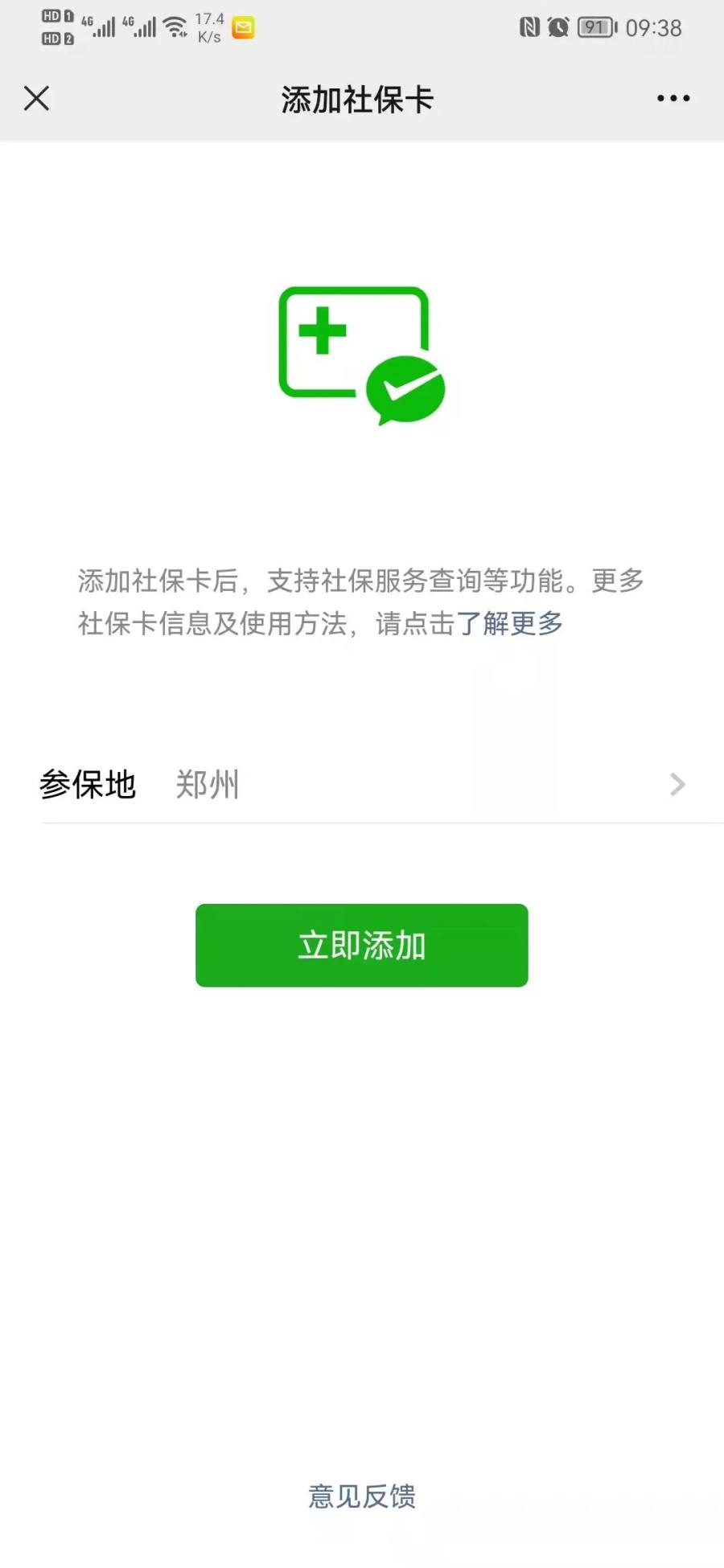The width and height of the screenshot is (724, 1568).
Task: Follow the 了解更多 link
Action: pos(509,623)
